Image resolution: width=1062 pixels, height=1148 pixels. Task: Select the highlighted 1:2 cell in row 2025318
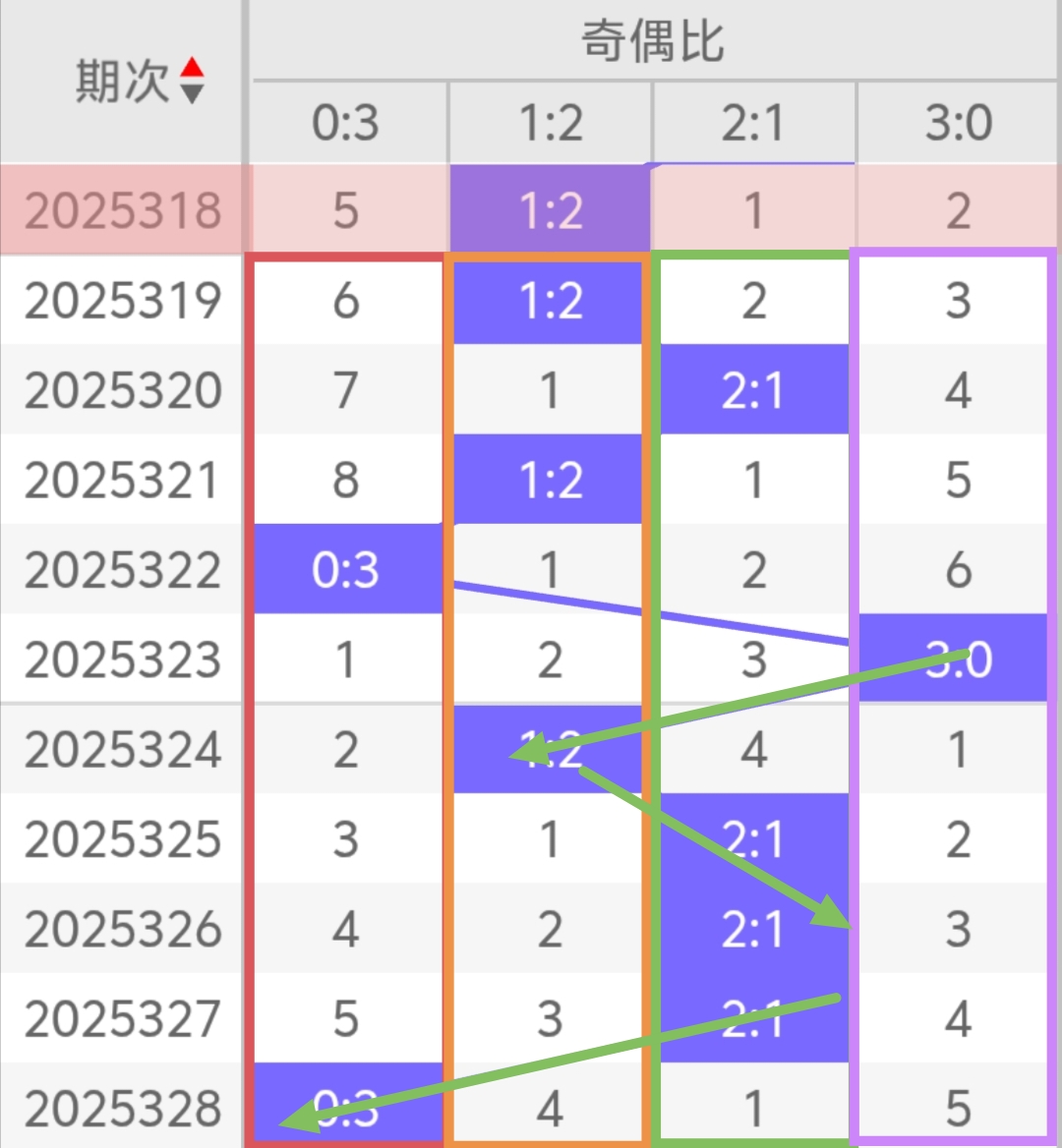[x=549, y=208]
